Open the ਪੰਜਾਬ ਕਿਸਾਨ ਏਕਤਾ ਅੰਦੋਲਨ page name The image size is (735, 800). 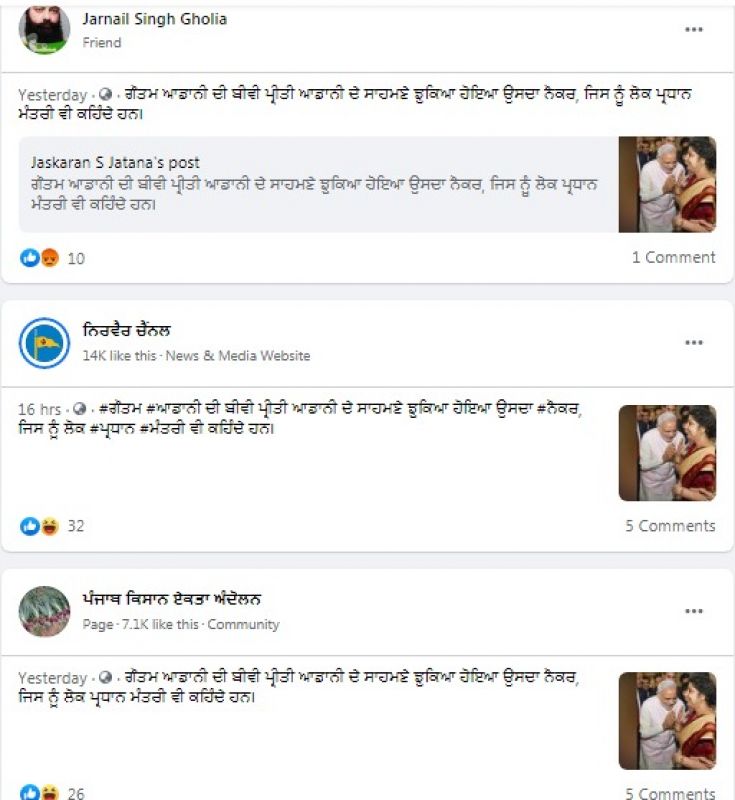pos(172,600)
